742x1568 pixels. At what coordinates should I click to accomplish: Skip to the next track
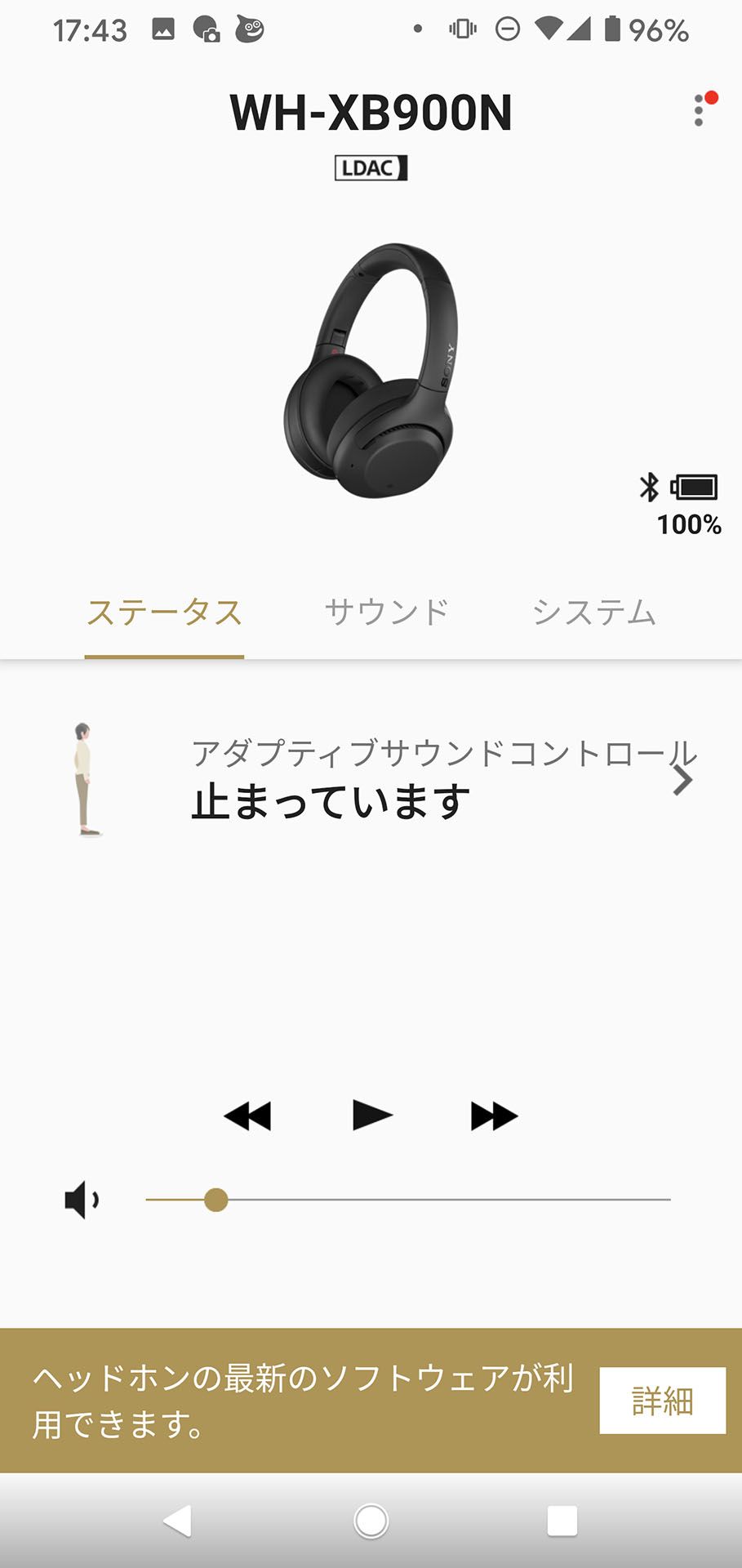494,1116
